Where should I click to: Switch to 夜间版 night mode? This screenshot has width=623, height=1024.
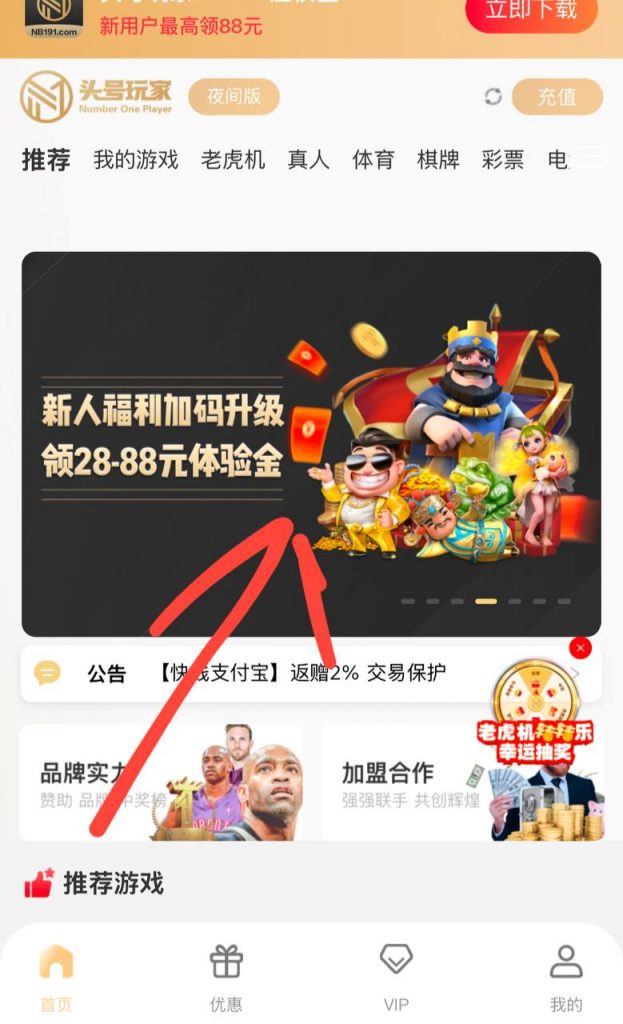tap(234, 96)
